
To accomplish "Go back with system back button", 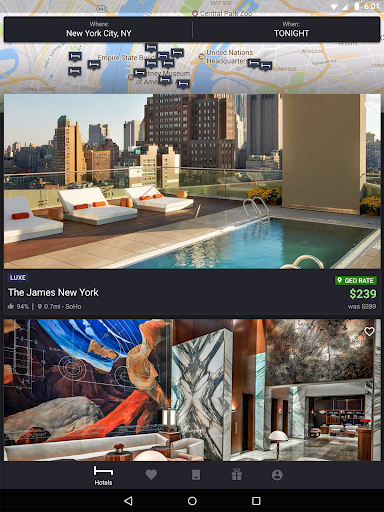I will pos(128,501).
